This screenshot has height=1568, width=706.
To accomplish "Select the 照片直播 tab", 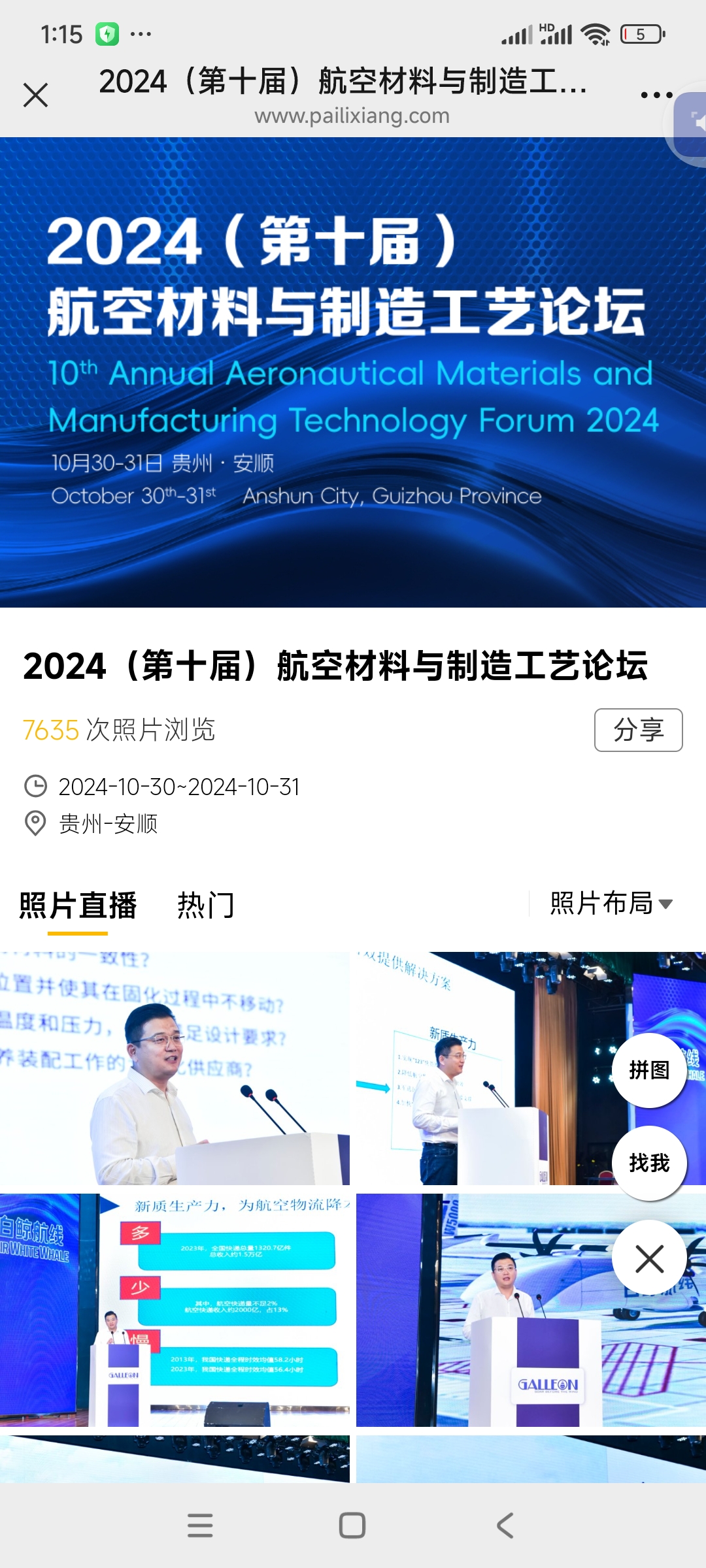I will click(x=78, y=906).
